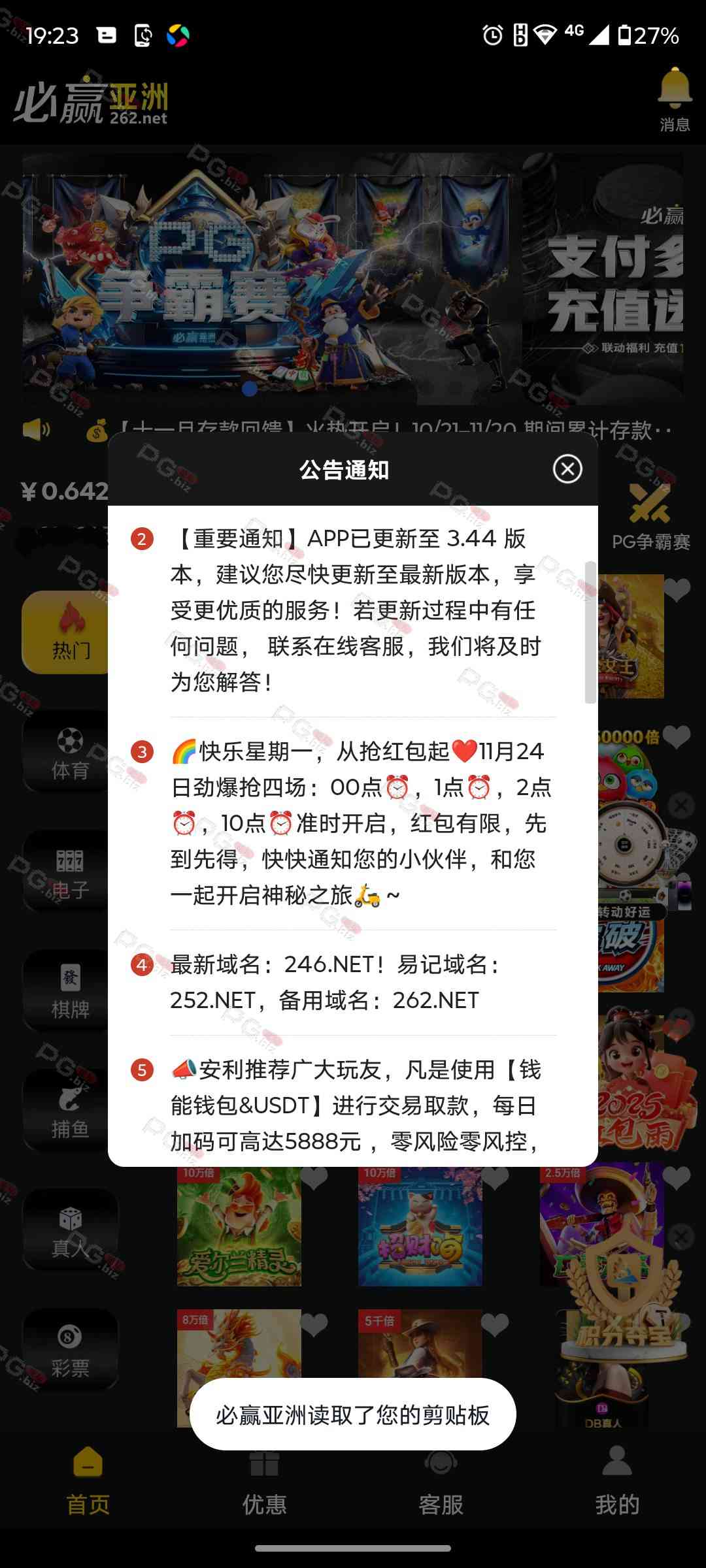This screenshot has width=706, height=1568.
Task: Favorite the 招财喵 game
Action: coord(495,1177)
